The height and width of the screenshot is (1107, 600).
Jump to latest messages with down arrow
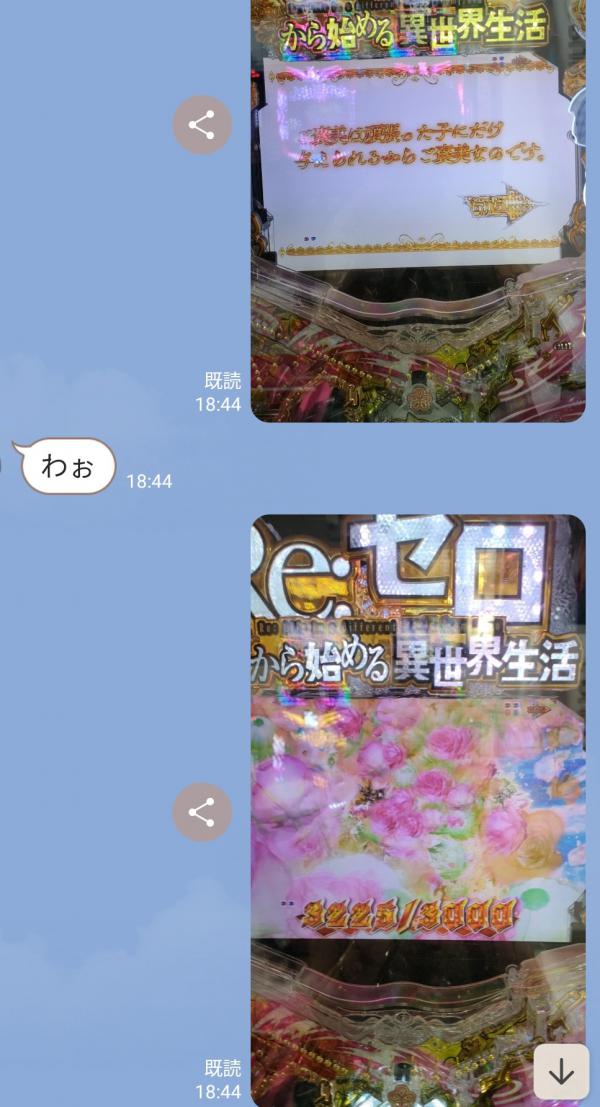561,1071
